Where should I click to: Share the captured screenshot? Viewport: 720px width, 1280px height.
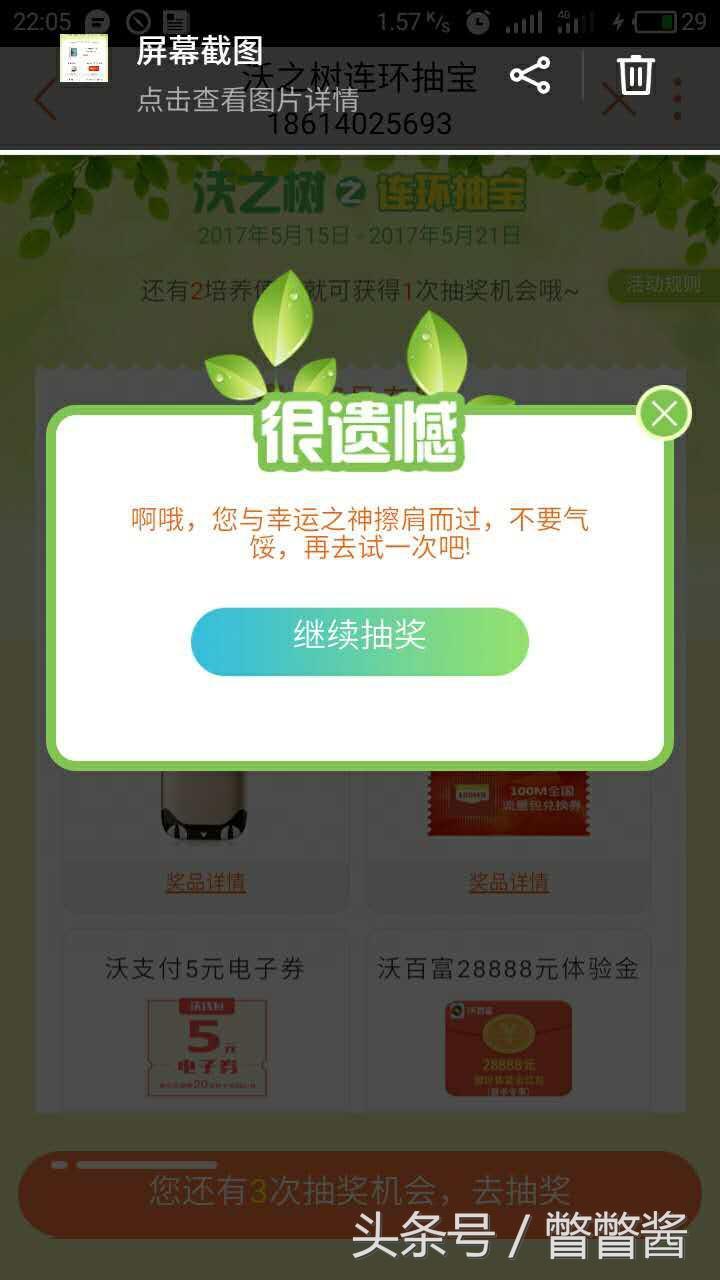(x=530, y=75)
